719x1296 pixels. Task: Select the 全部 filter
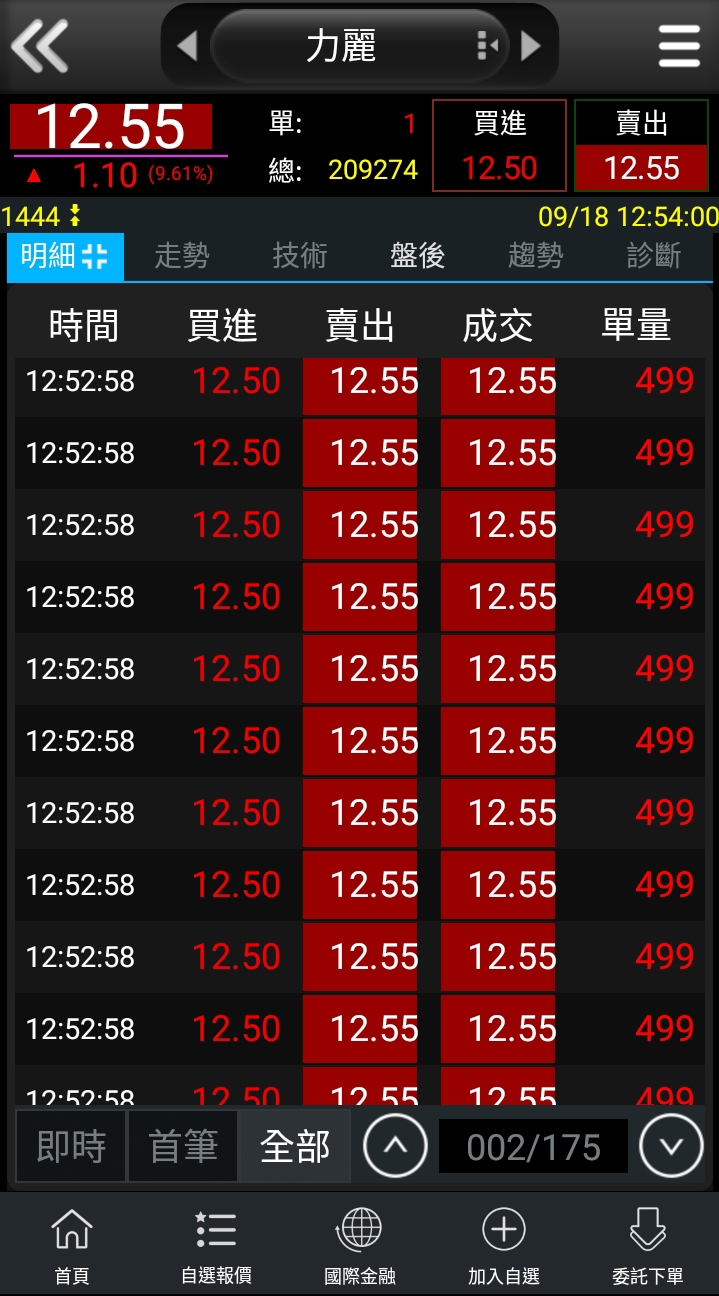coord(295,1146)
